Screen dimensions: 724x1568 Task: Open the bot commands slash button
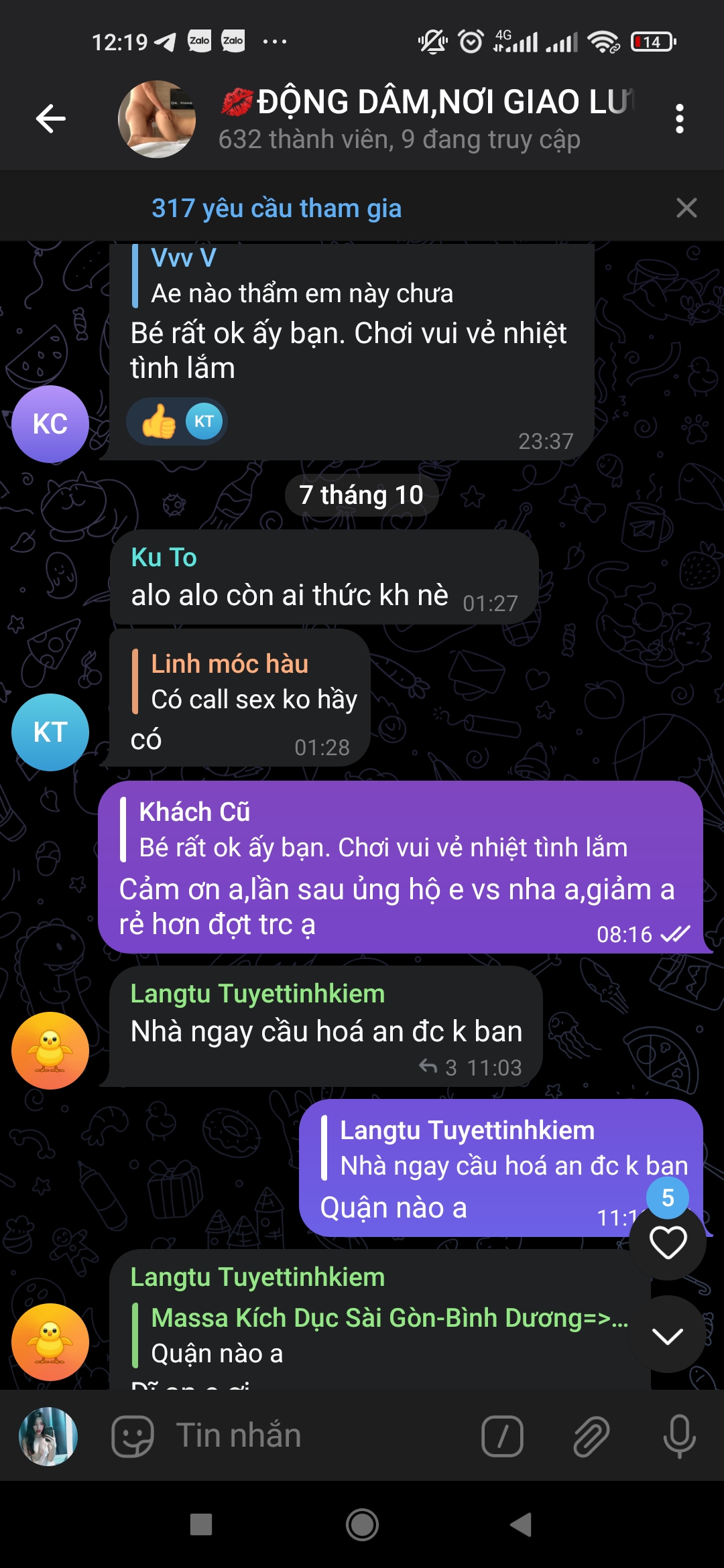(x=503, y=1436)
